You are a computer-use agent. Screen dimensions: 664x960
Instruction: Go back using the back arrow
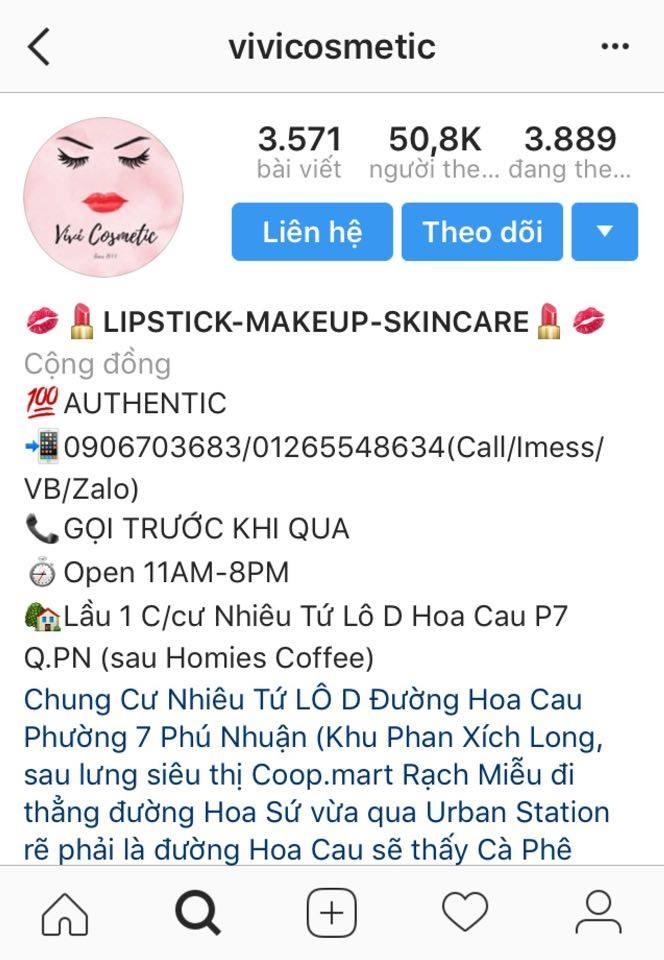(39, 47)
